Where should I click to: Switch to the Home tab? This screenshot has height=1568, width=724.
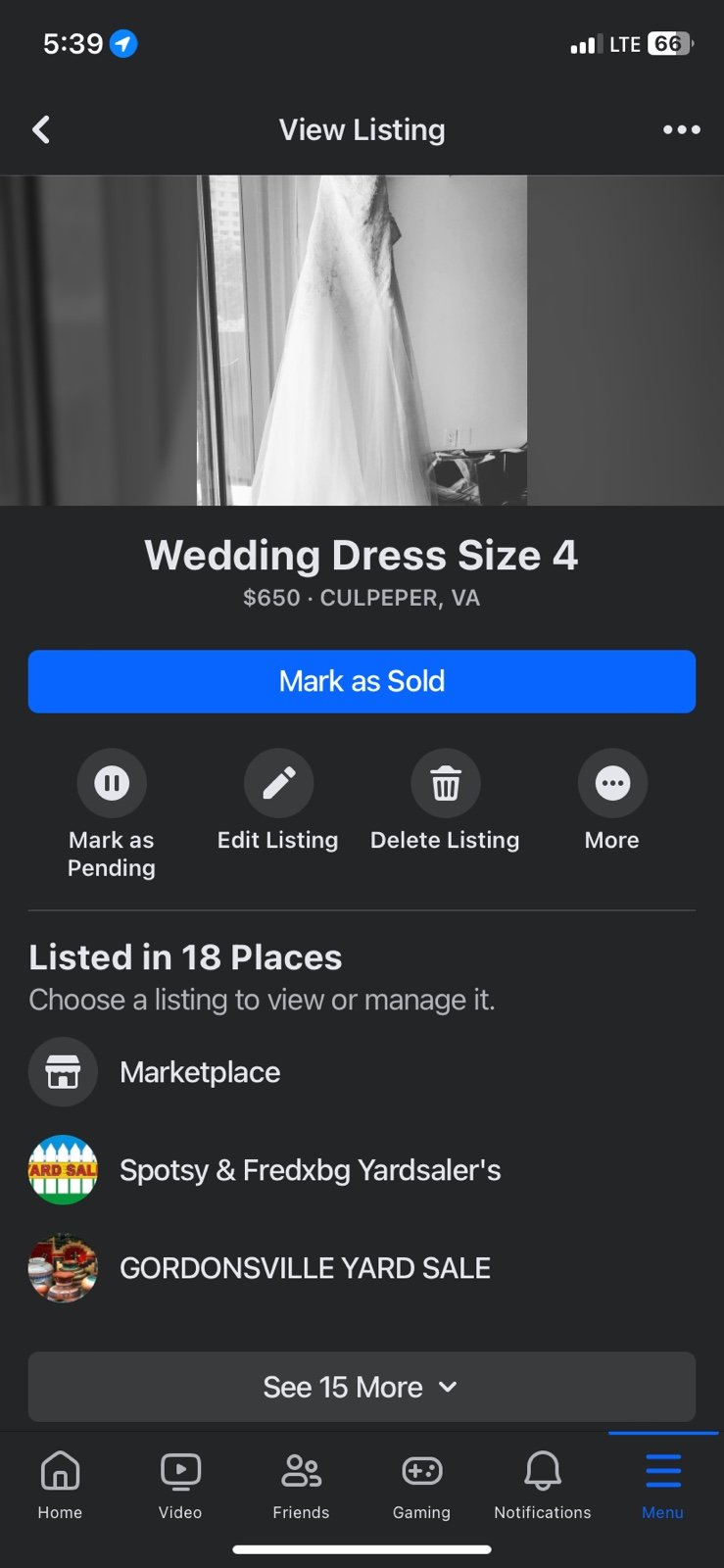[60, 1484]
